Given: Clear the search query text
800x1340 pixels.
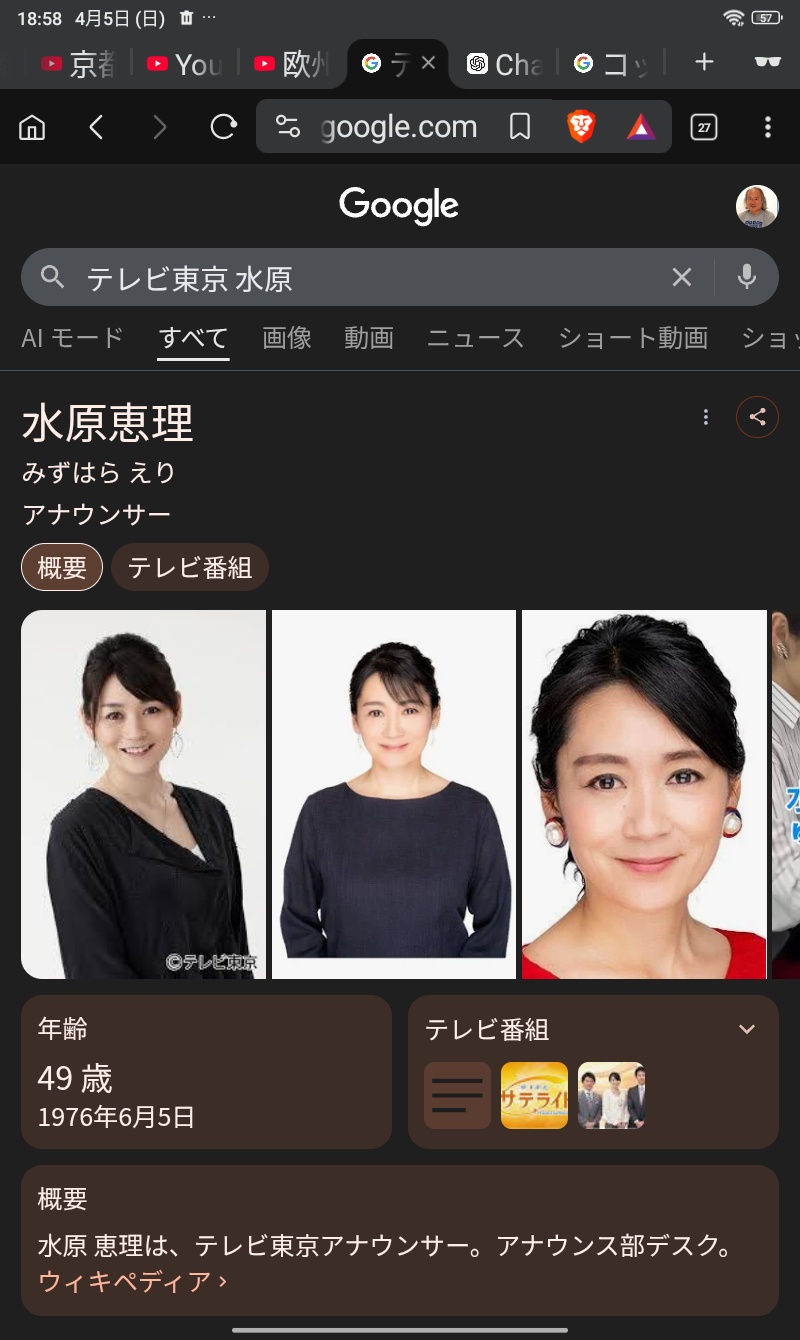Looking at the screenshot, I should pos(681,277).
